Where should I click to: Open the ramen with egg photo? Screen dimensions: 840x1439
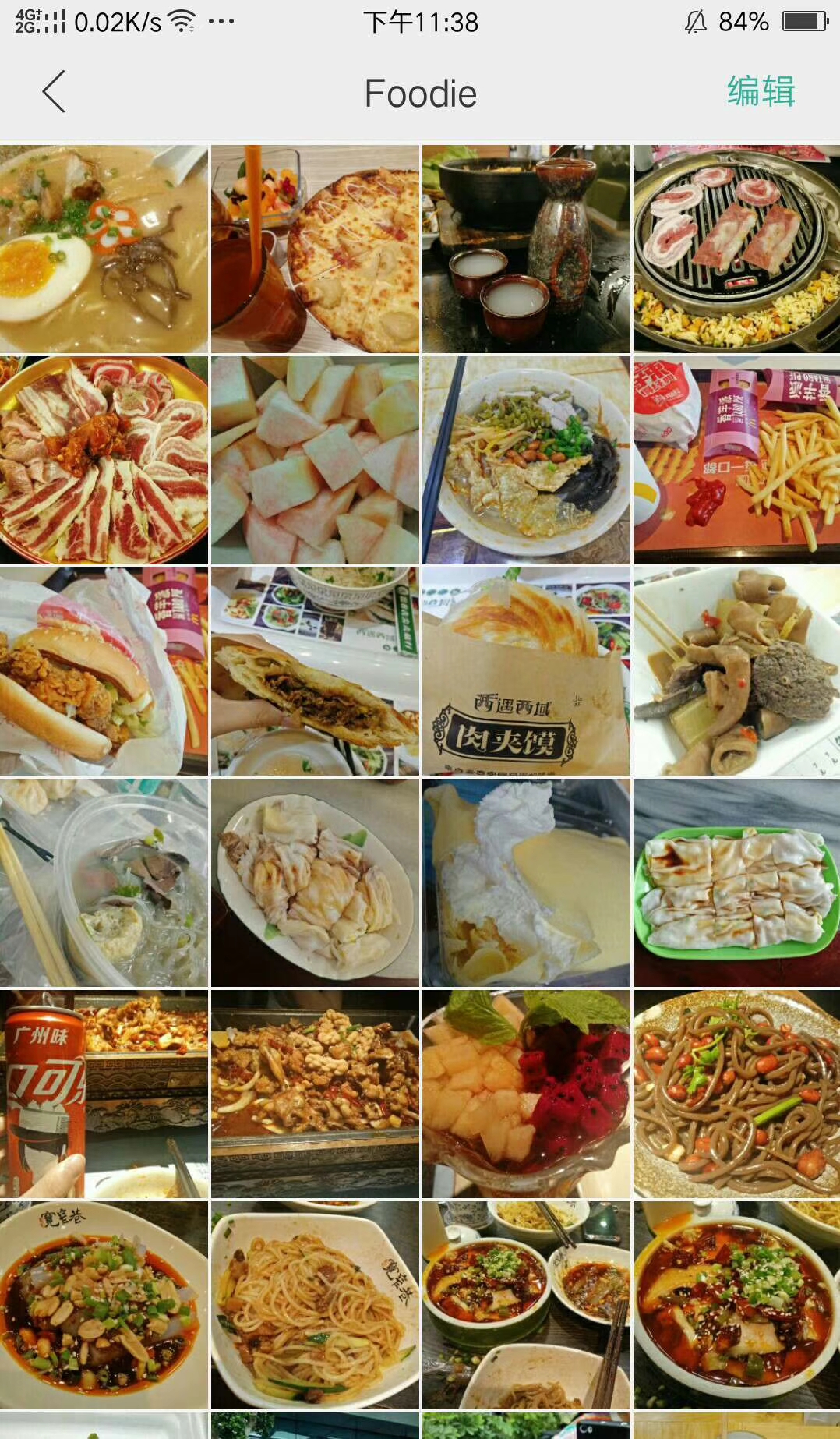tap(104, 249)
